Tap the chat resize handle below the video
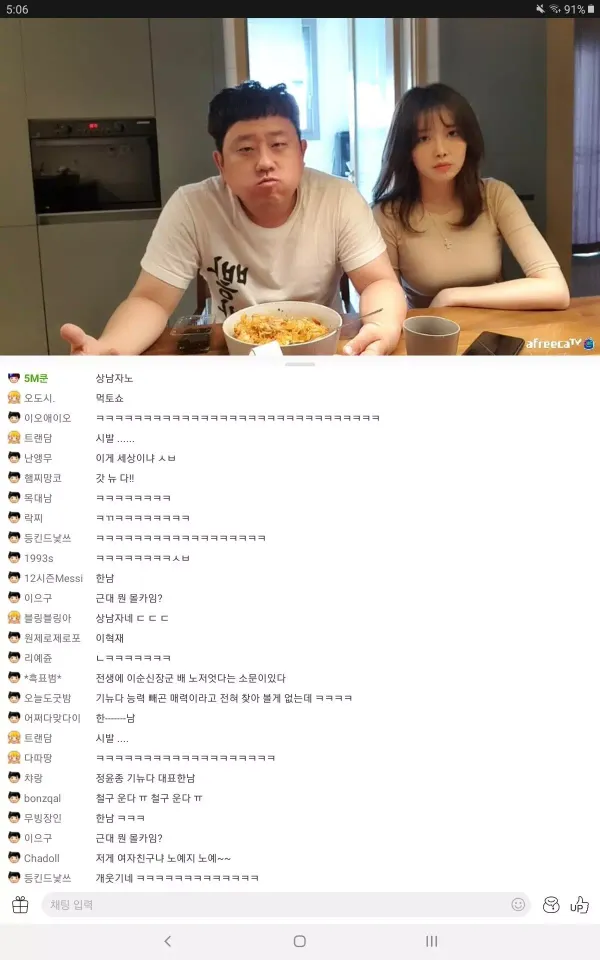Screen dimensions: 600x960 (300, 364)
